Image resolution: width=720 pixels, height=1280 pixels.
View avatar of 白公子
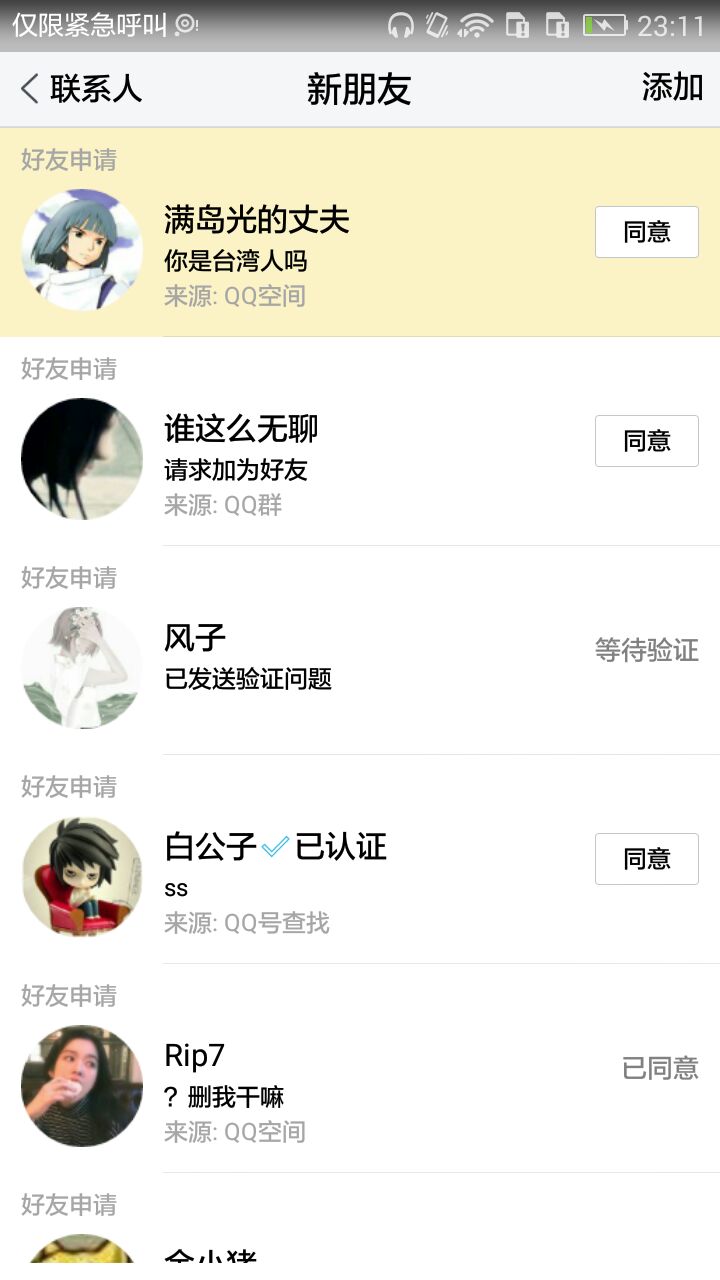[x=82, y=877]
